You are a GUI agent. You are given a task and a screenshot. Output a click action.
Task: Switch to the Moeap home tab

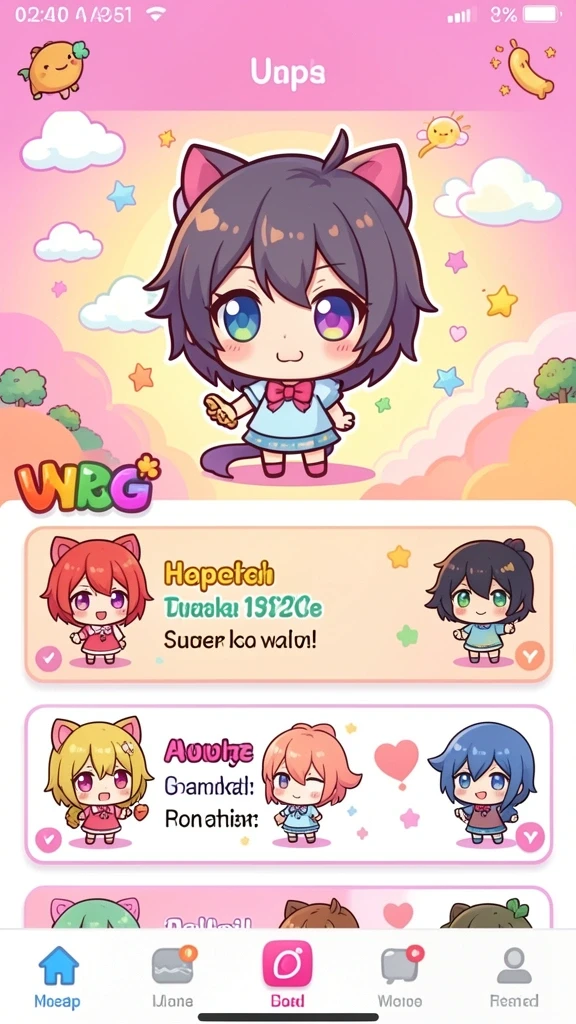(57, 976)
